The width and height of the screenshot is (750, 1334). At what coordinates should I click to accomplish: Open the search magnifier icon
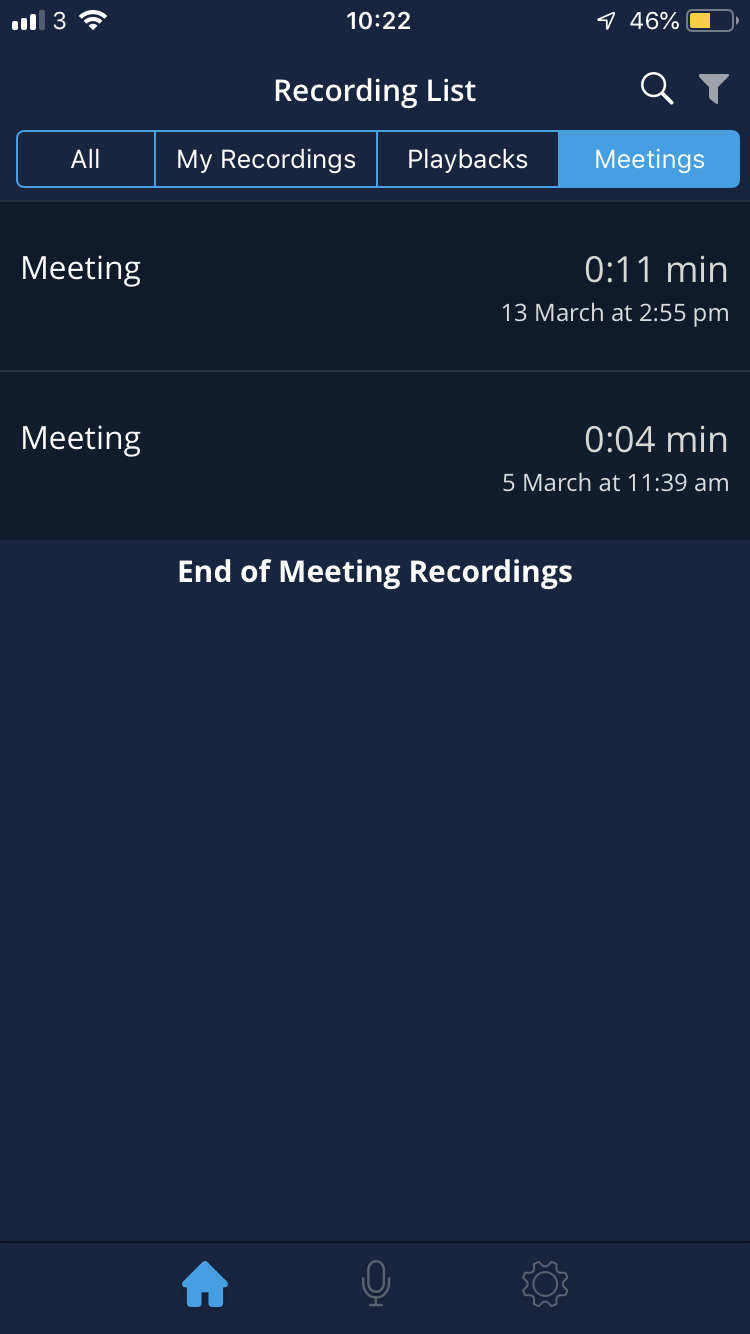pos(657,89)
